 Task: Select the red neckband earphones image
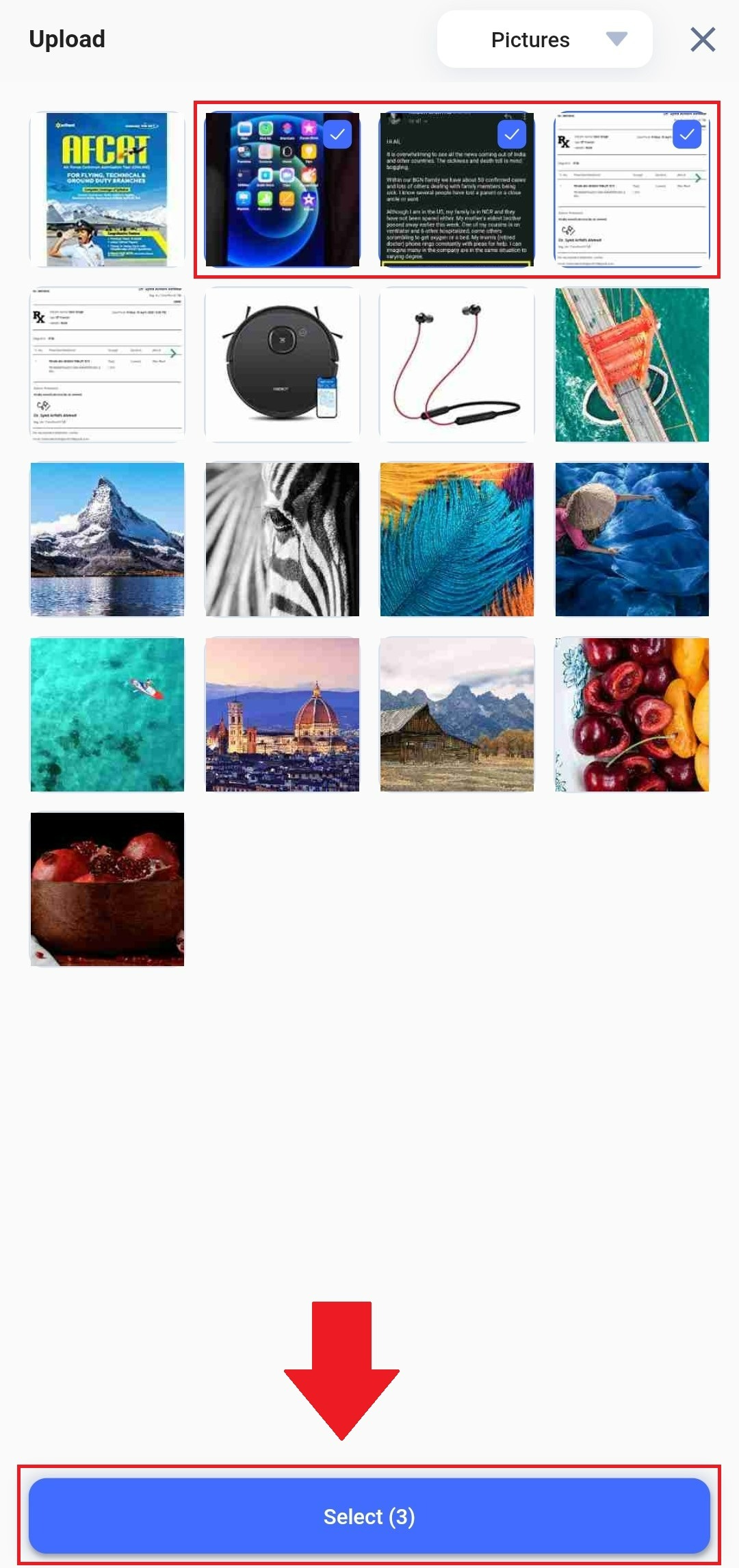click(457, 365)
